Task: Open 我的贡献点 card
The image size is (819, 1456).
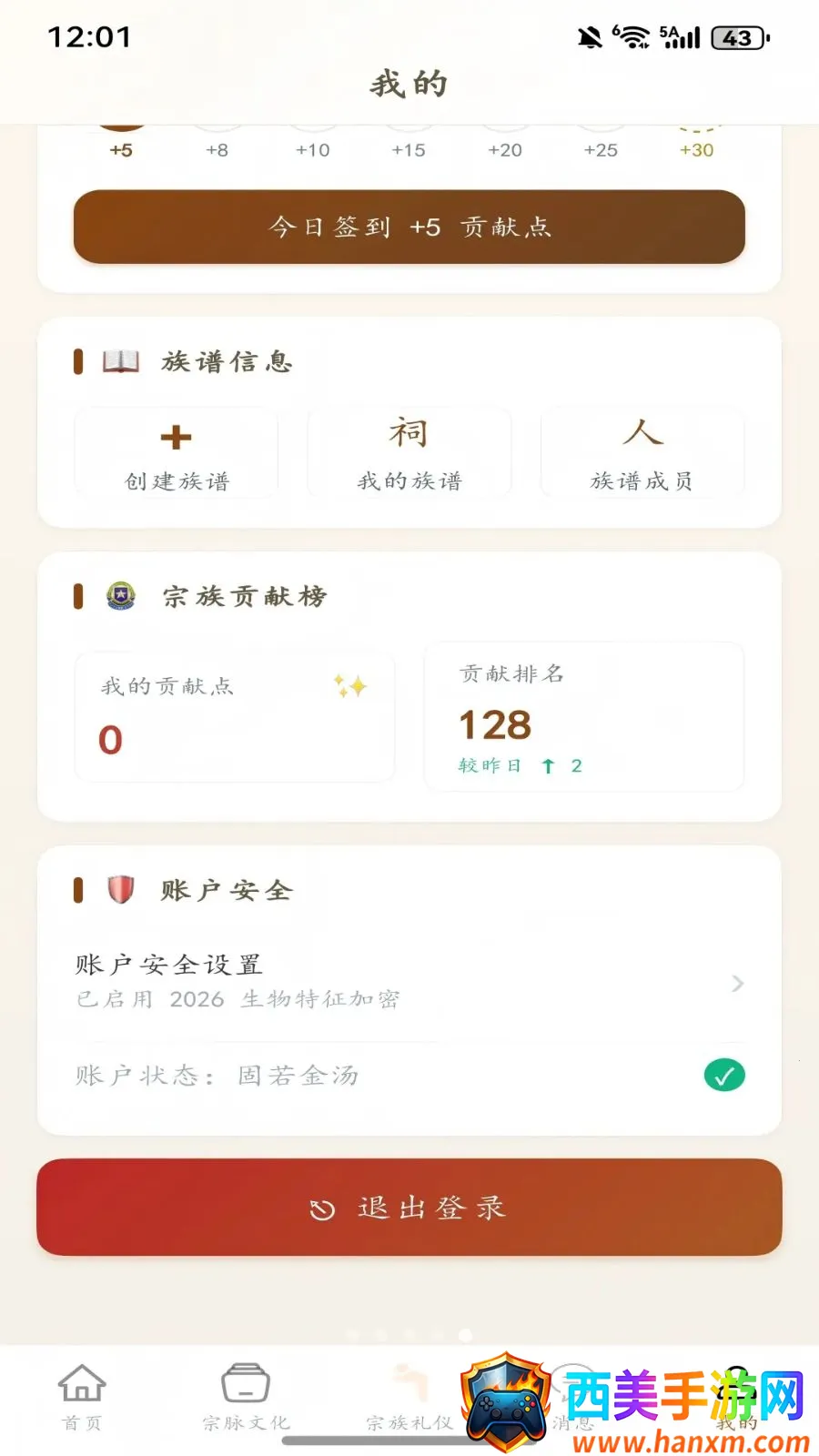Action: click(x=235, y=717)
